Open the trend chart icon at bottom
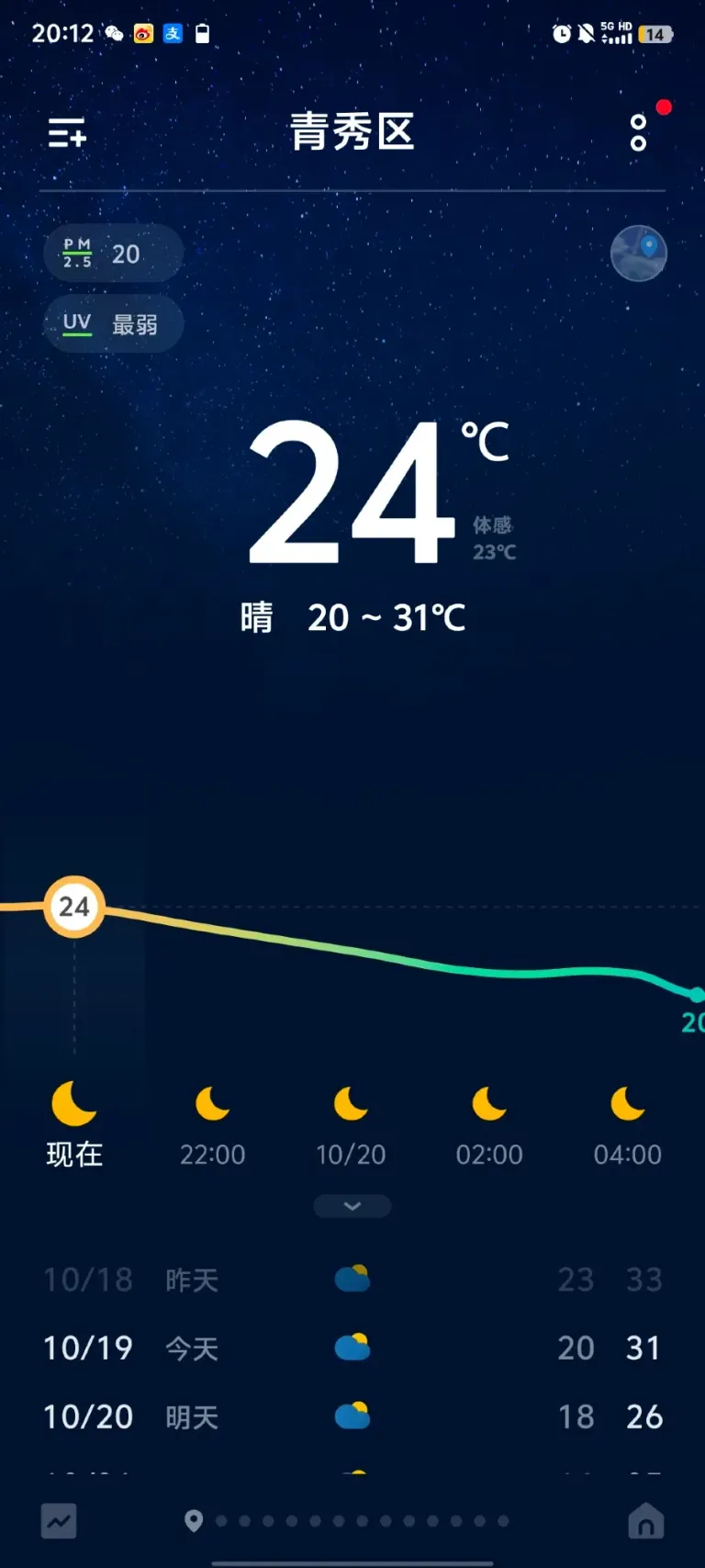 point(59,1521)
